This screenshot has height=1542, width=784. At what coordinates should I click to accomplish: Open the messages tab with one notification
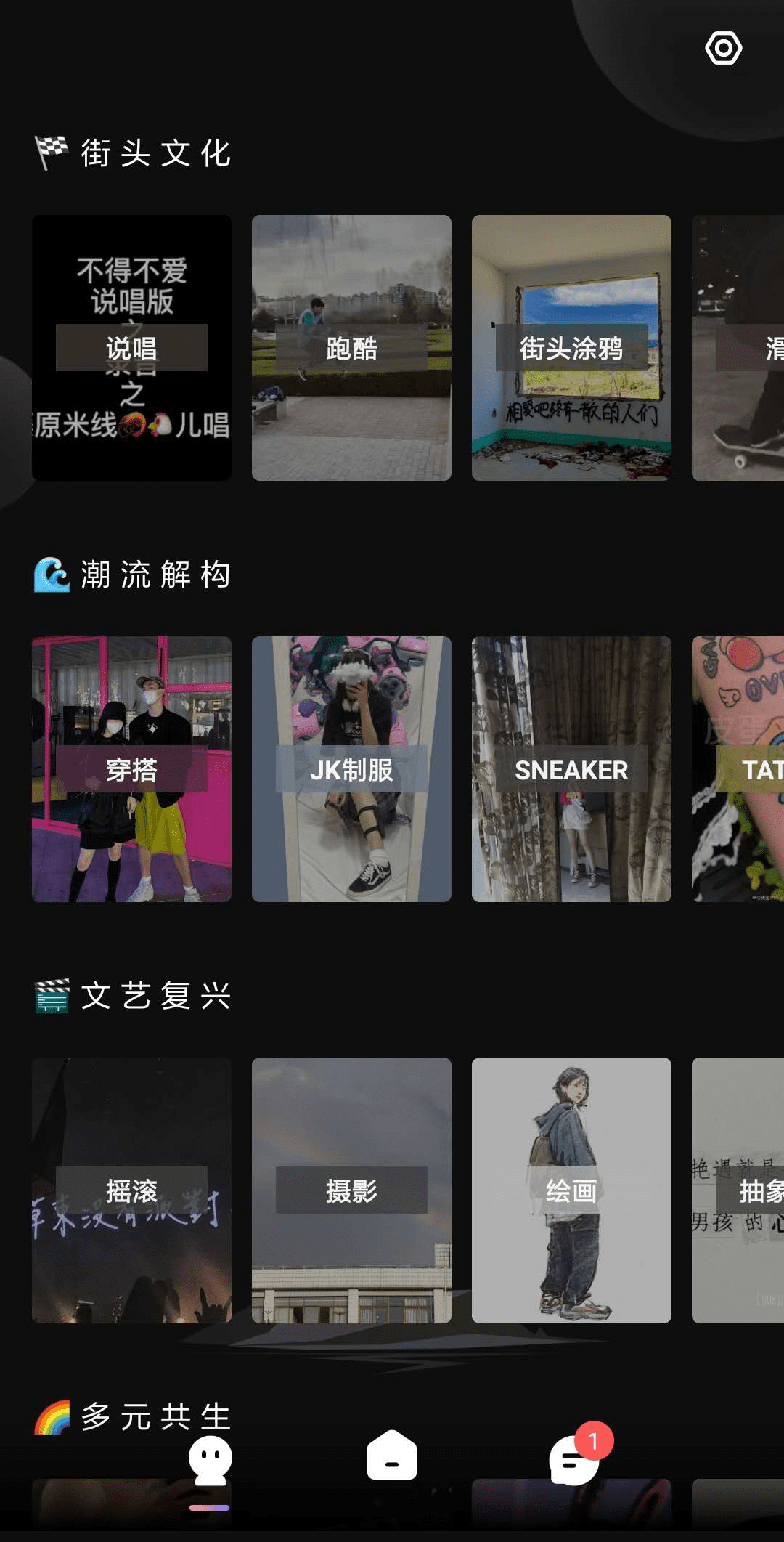[575, 1460]
